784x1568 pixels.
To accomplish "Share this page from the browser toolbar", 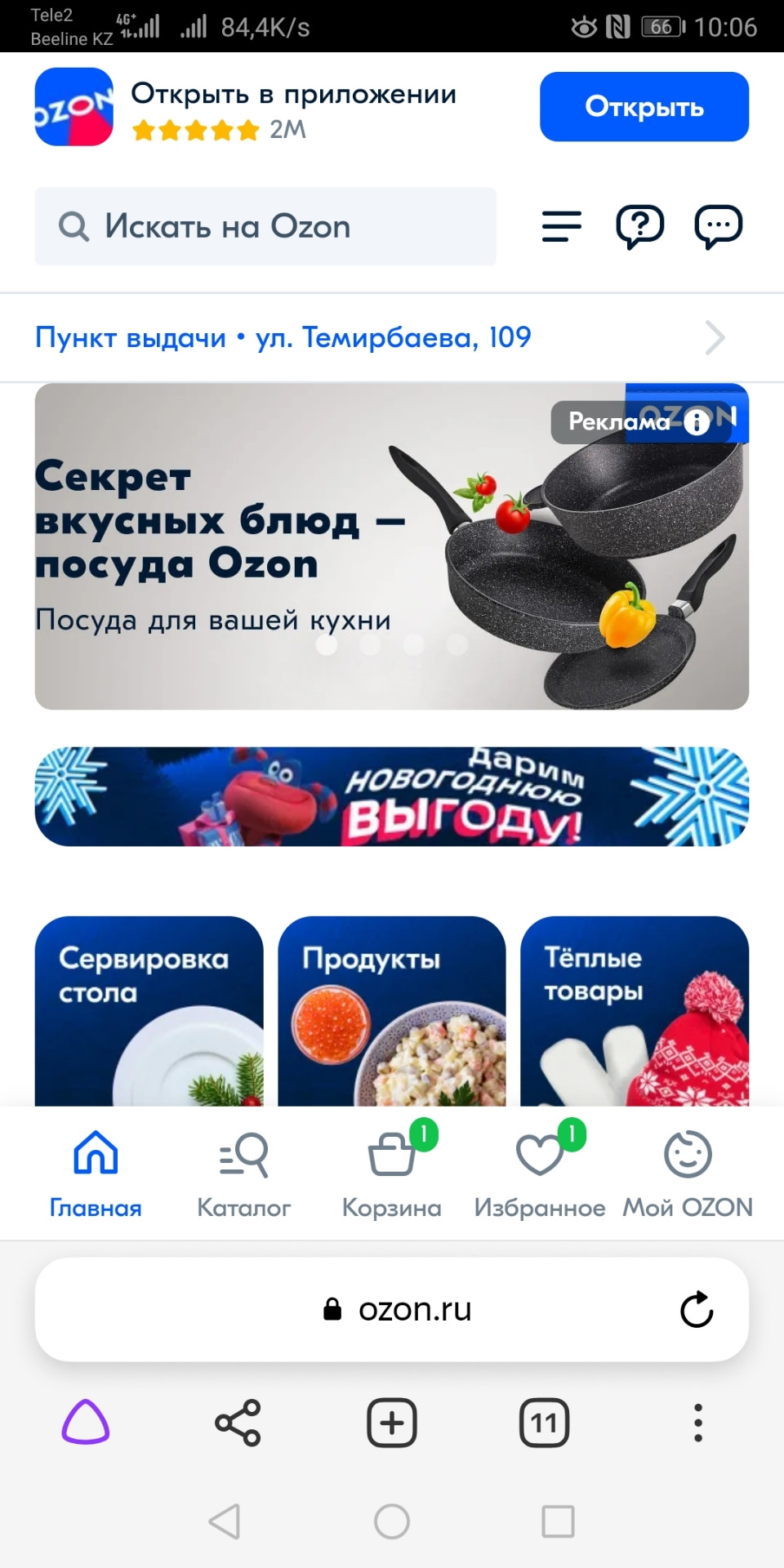I will point(238,1423).
